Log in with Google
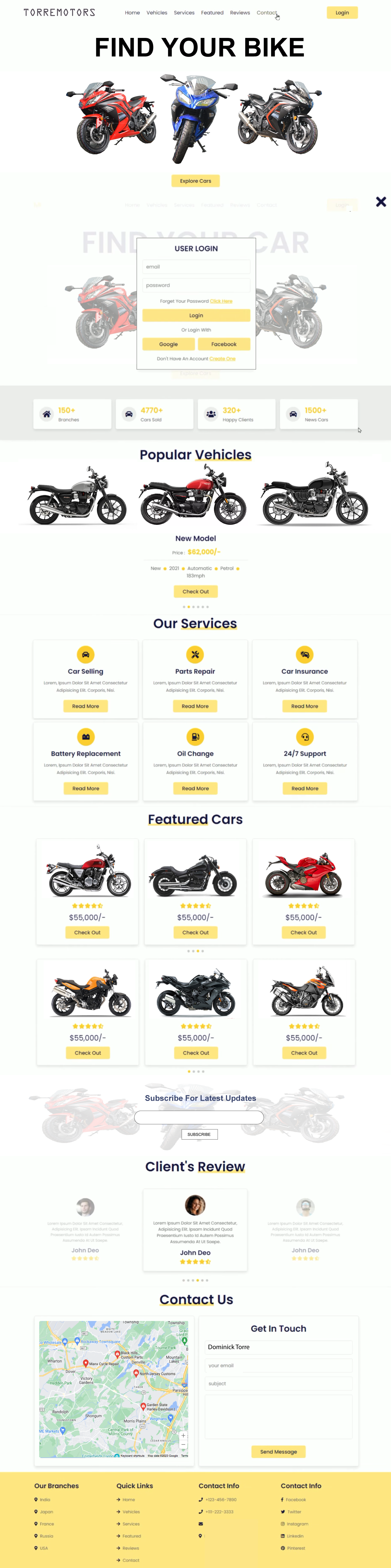Image resolution: width=391 pixels, height=1568 pixels. (x=168, y=344)
